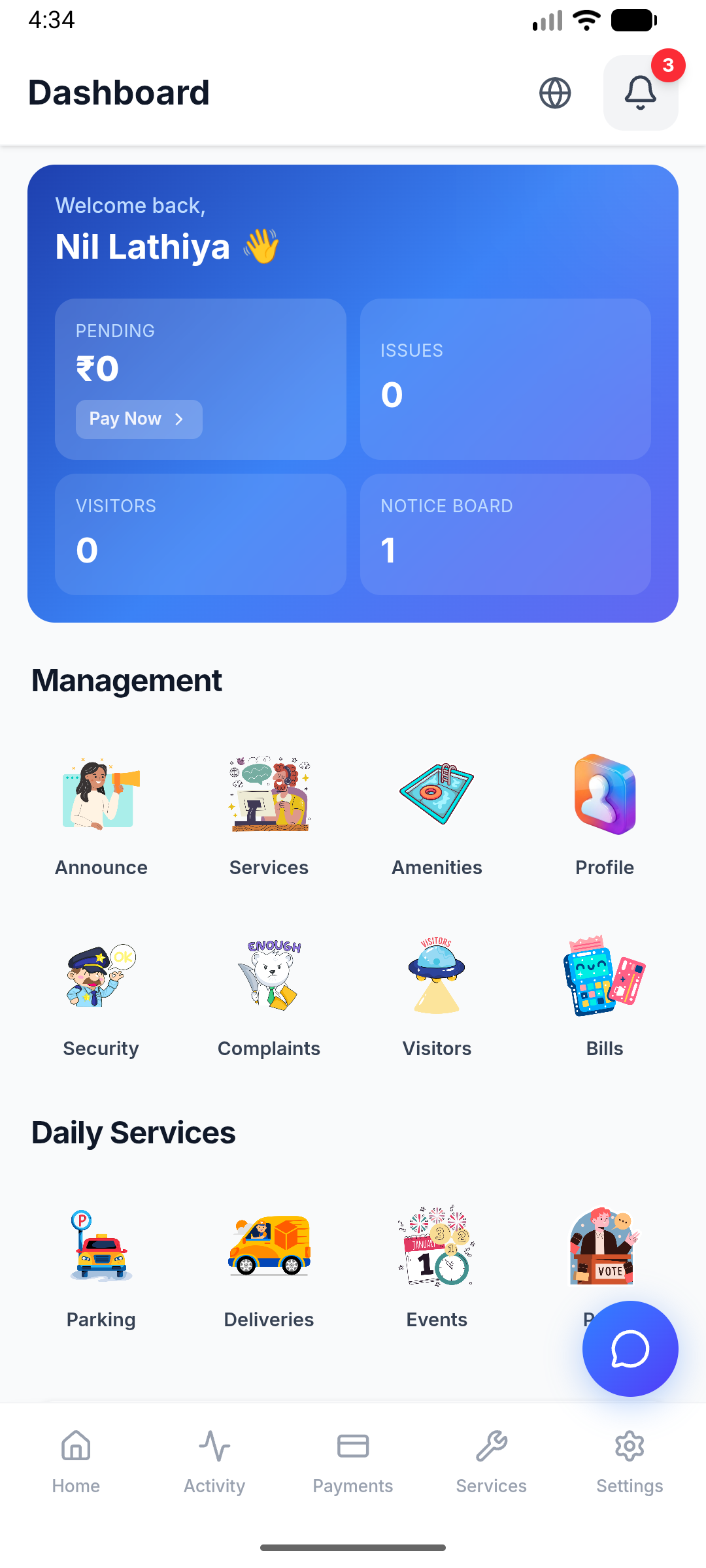Screen dimensions: 706x1568
Task: Open the Announce management icon
Action: 101,794
